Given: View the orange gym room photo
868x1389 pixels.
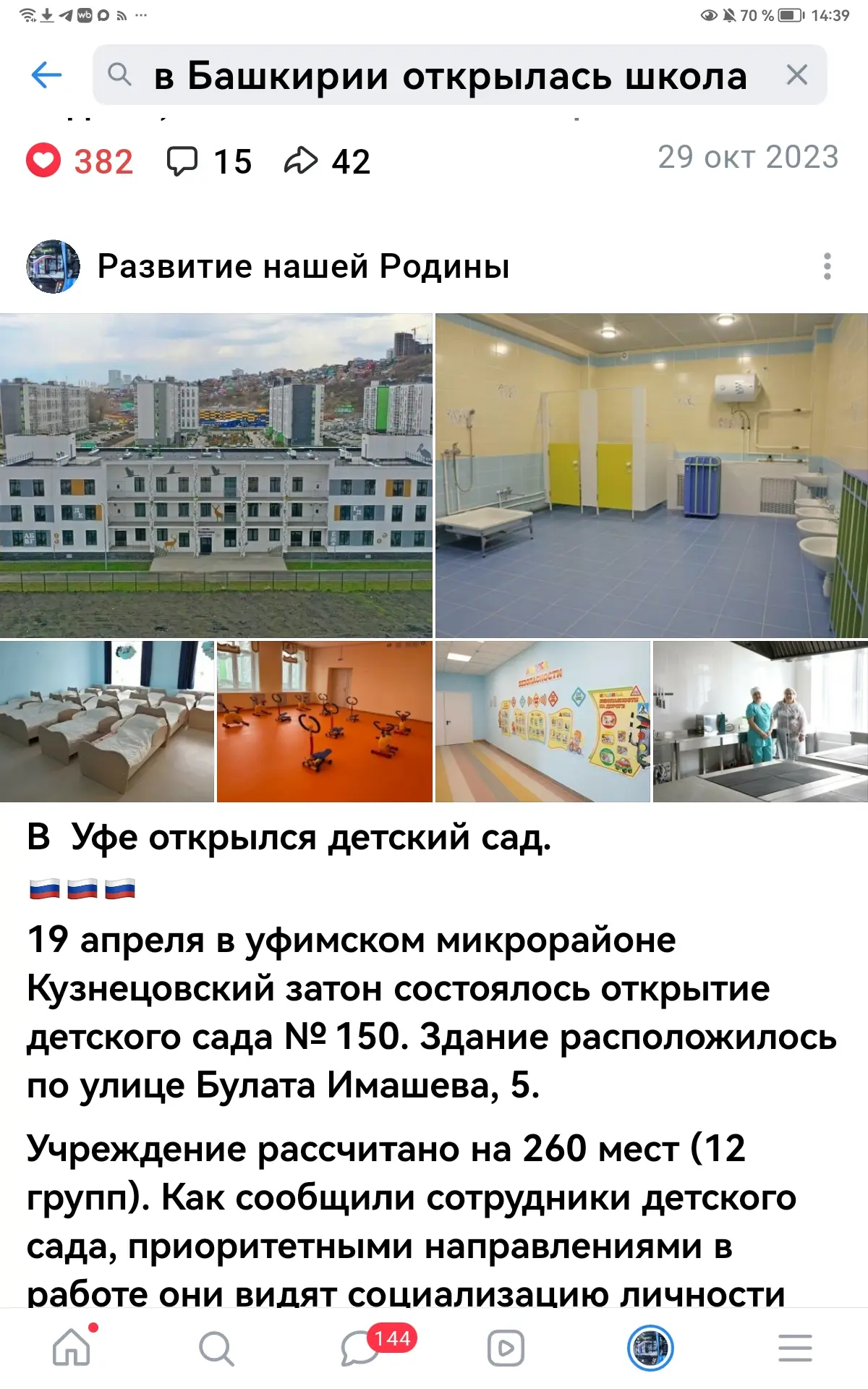Looking at the screenshot, I should click(x=324, y=721).
